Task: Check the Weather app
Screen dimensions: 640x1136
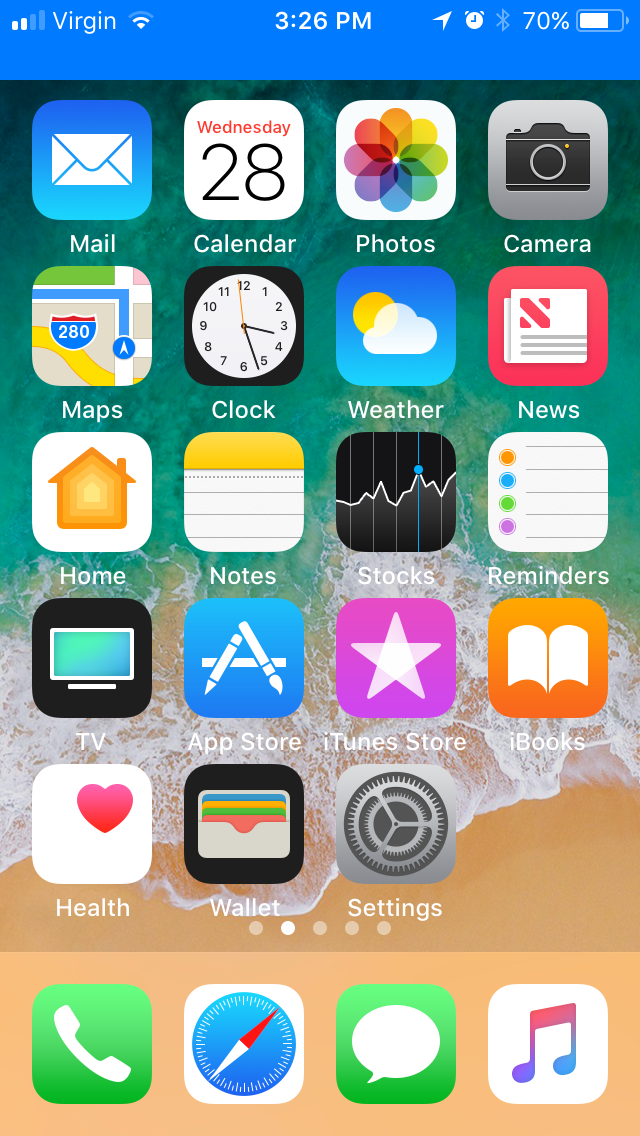Action: (x=396, y=326)
